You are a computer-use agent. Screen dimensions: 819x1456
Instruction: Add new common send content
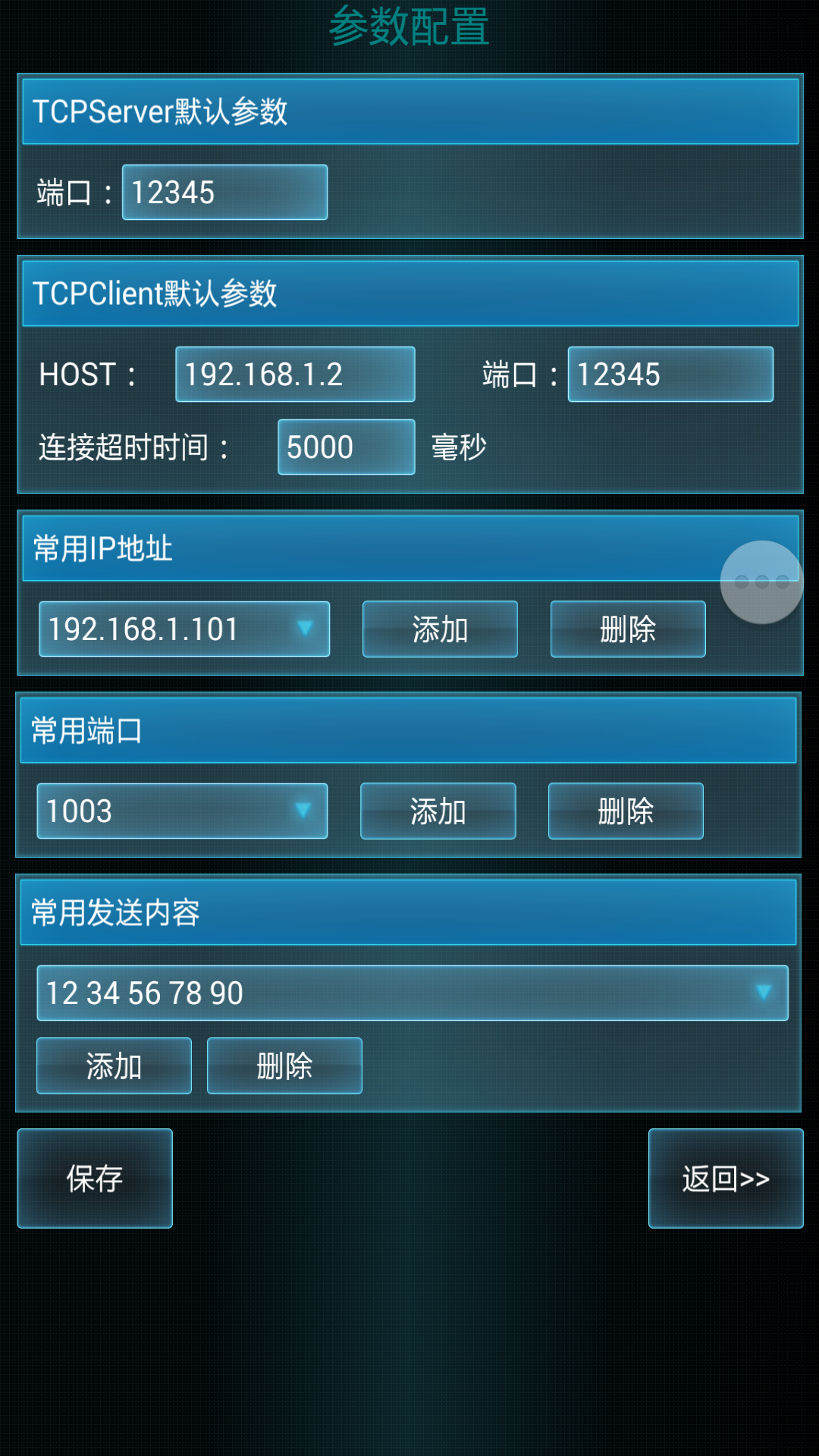pos(114,1066)
